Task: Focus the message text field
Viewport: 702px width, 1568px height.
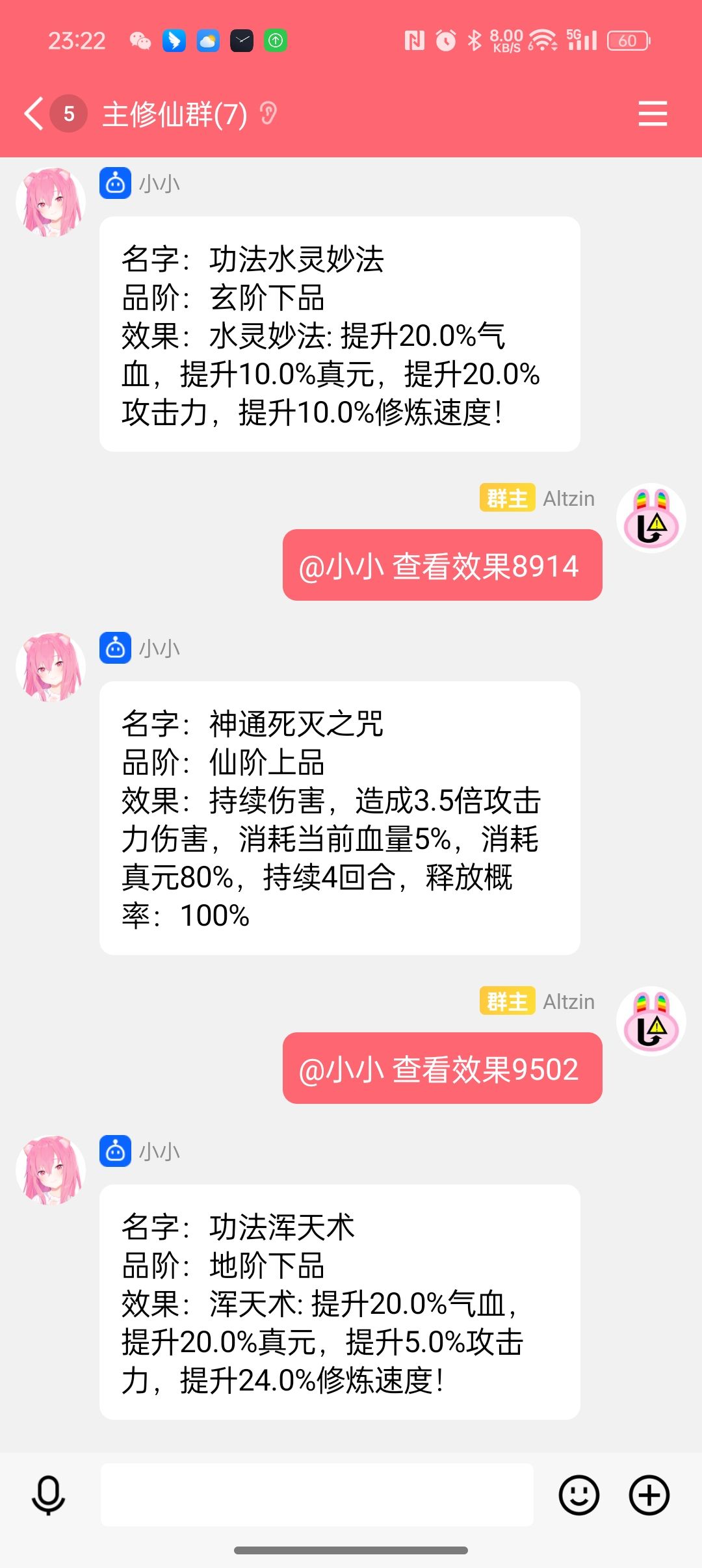Action: [317, 1495]
